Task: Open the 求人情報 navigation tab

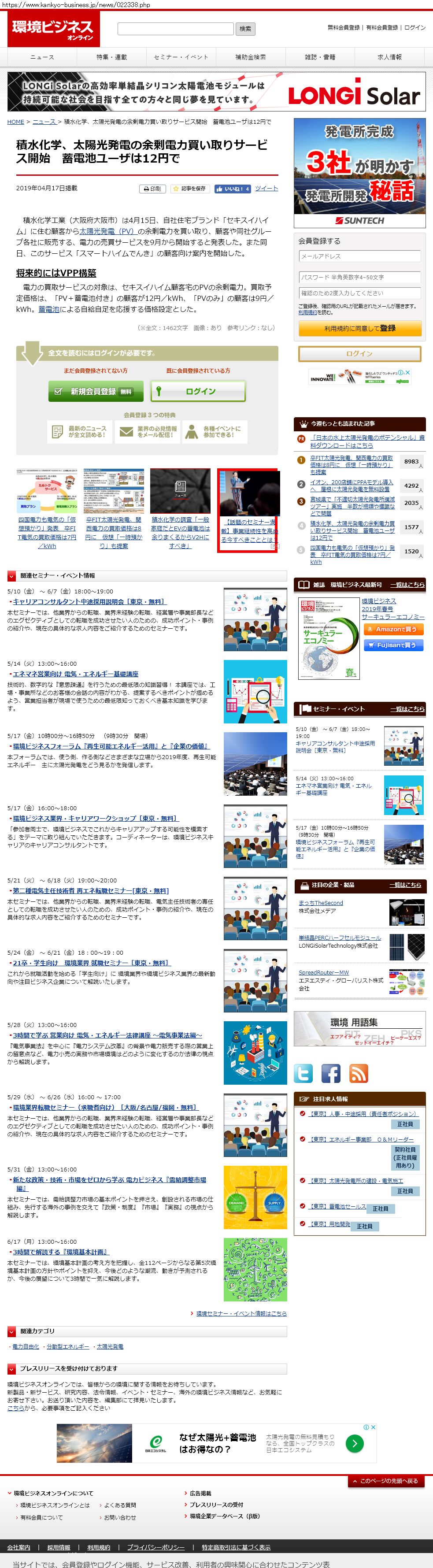Action: point(389,57)
